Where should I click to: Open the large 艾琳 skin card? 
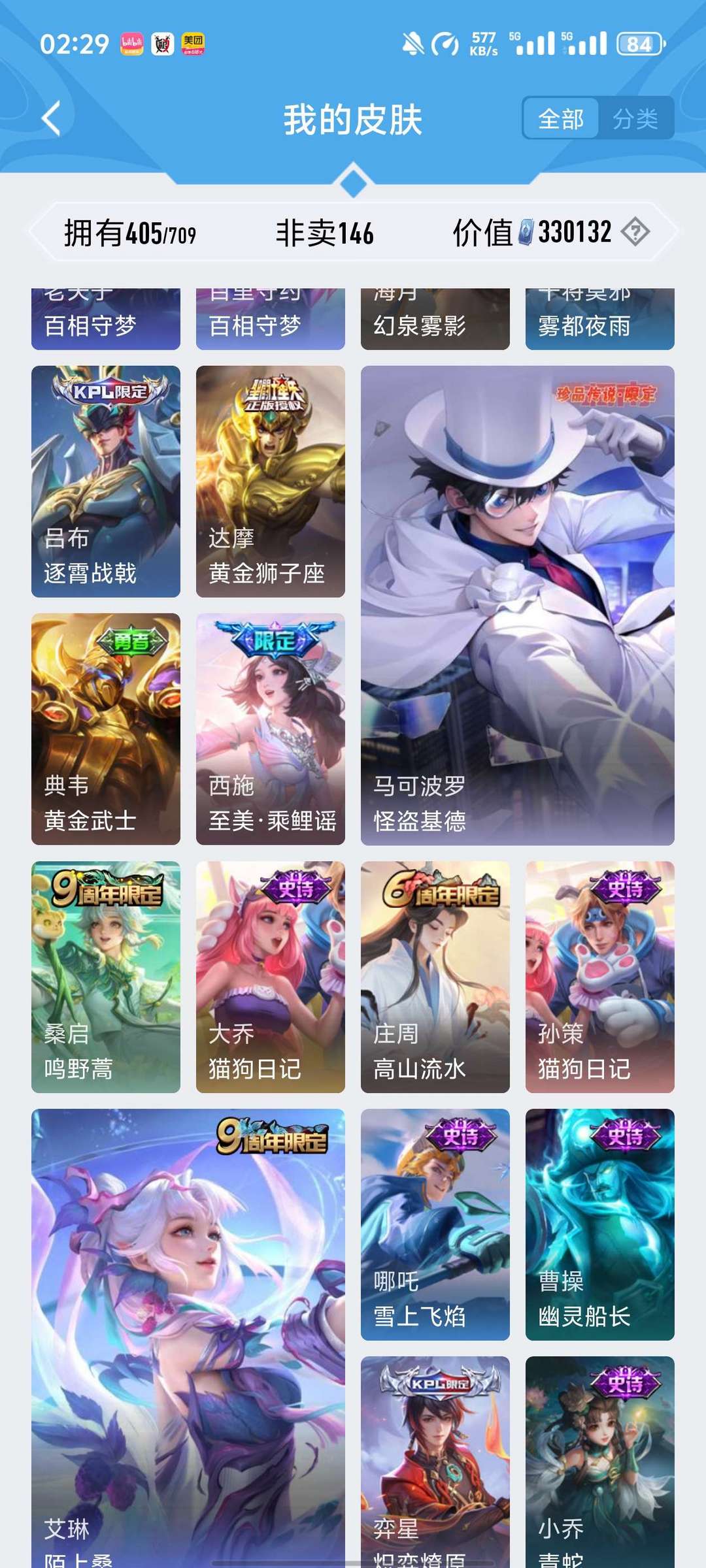(188, 1338)
